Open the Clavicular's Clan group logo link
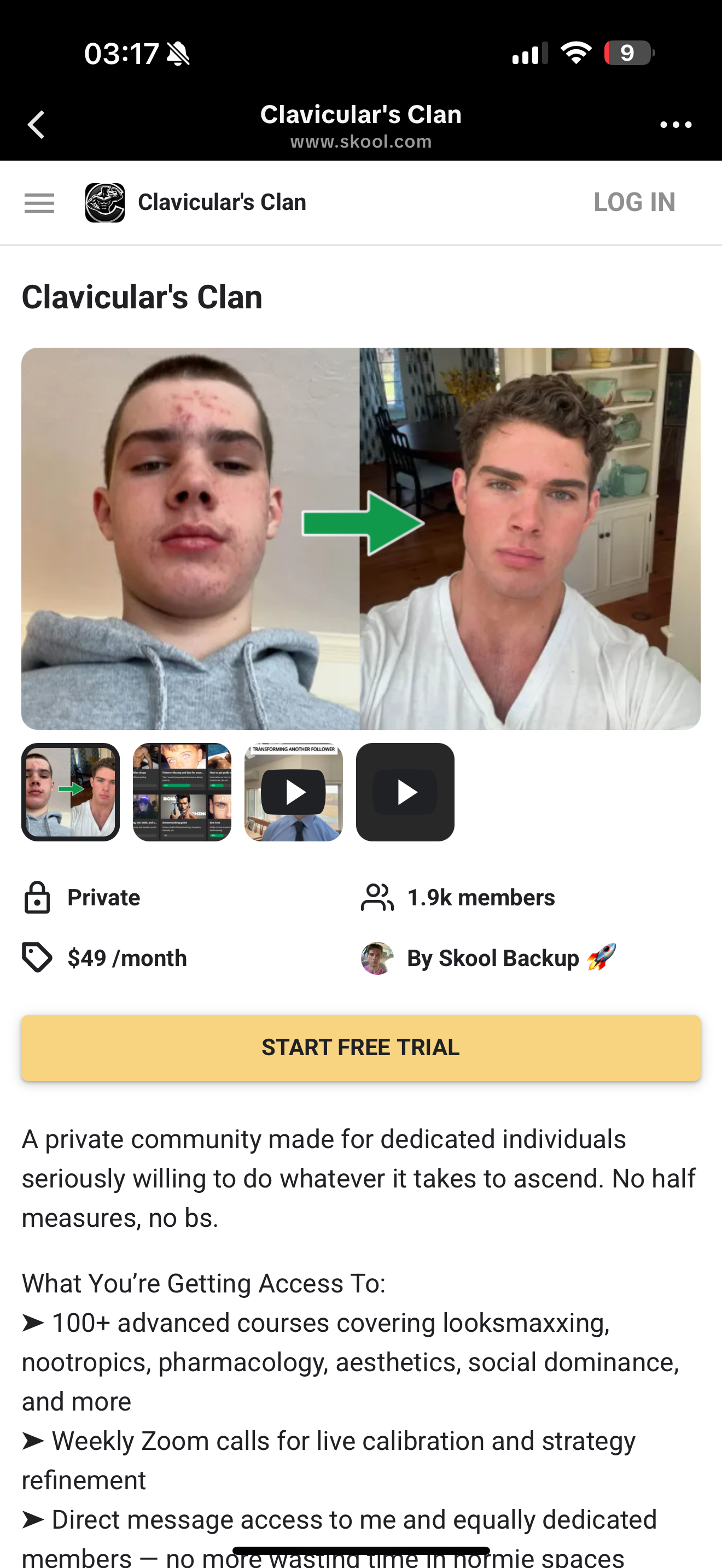 [x=106, y=203]
